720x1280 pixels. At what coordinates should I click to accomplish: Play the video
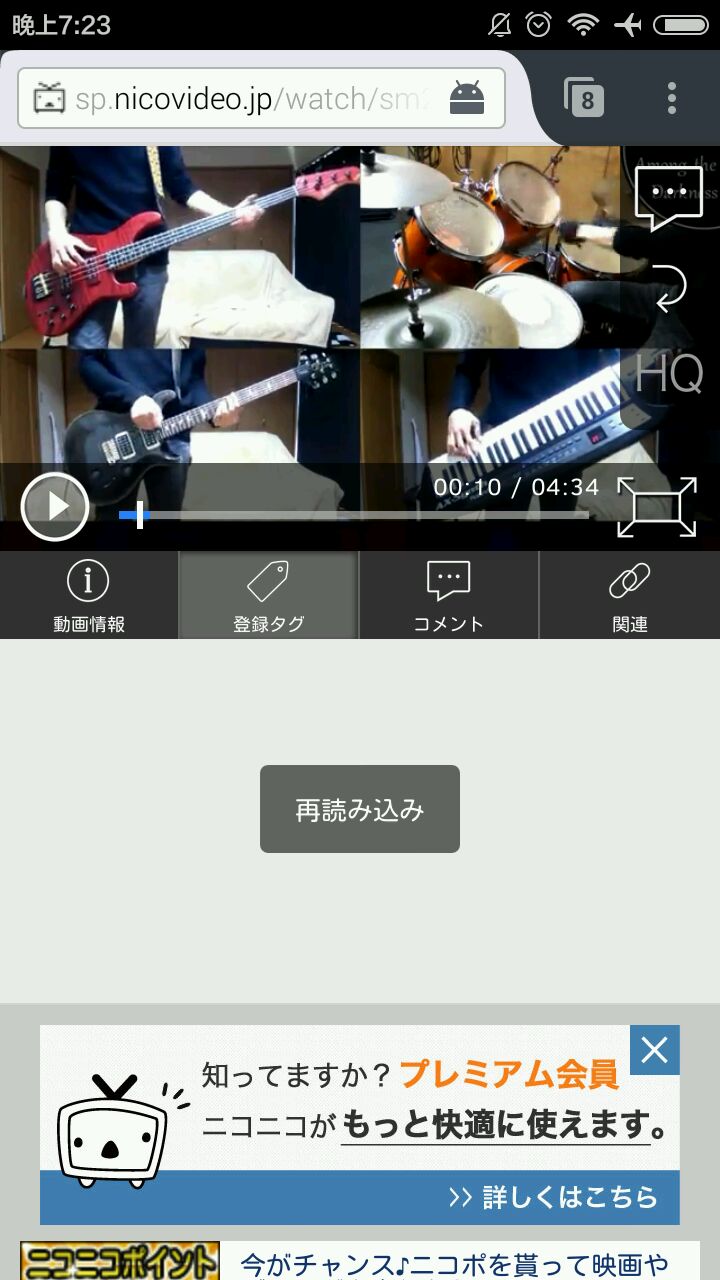(x=55, y=506)
